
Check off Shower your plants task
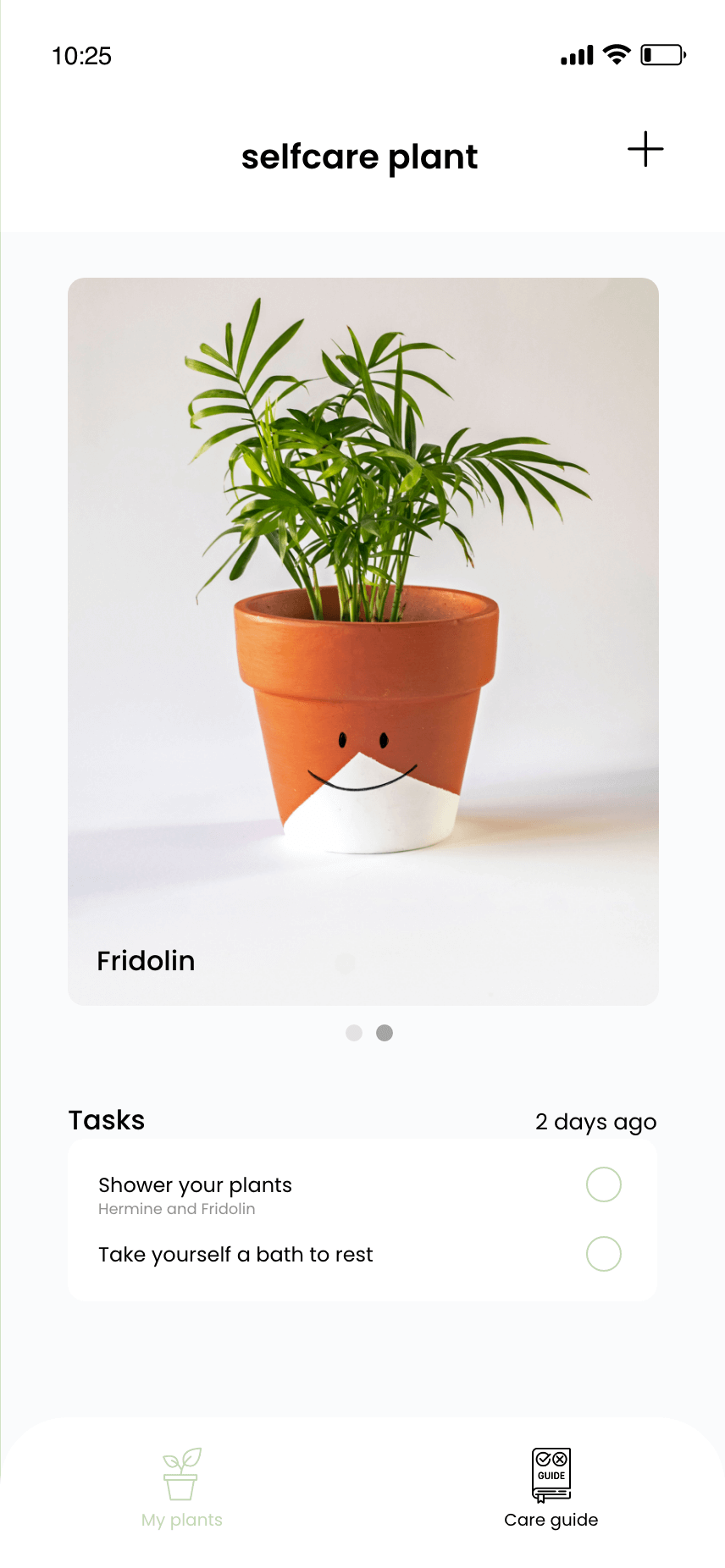[x=603, y=1184]
